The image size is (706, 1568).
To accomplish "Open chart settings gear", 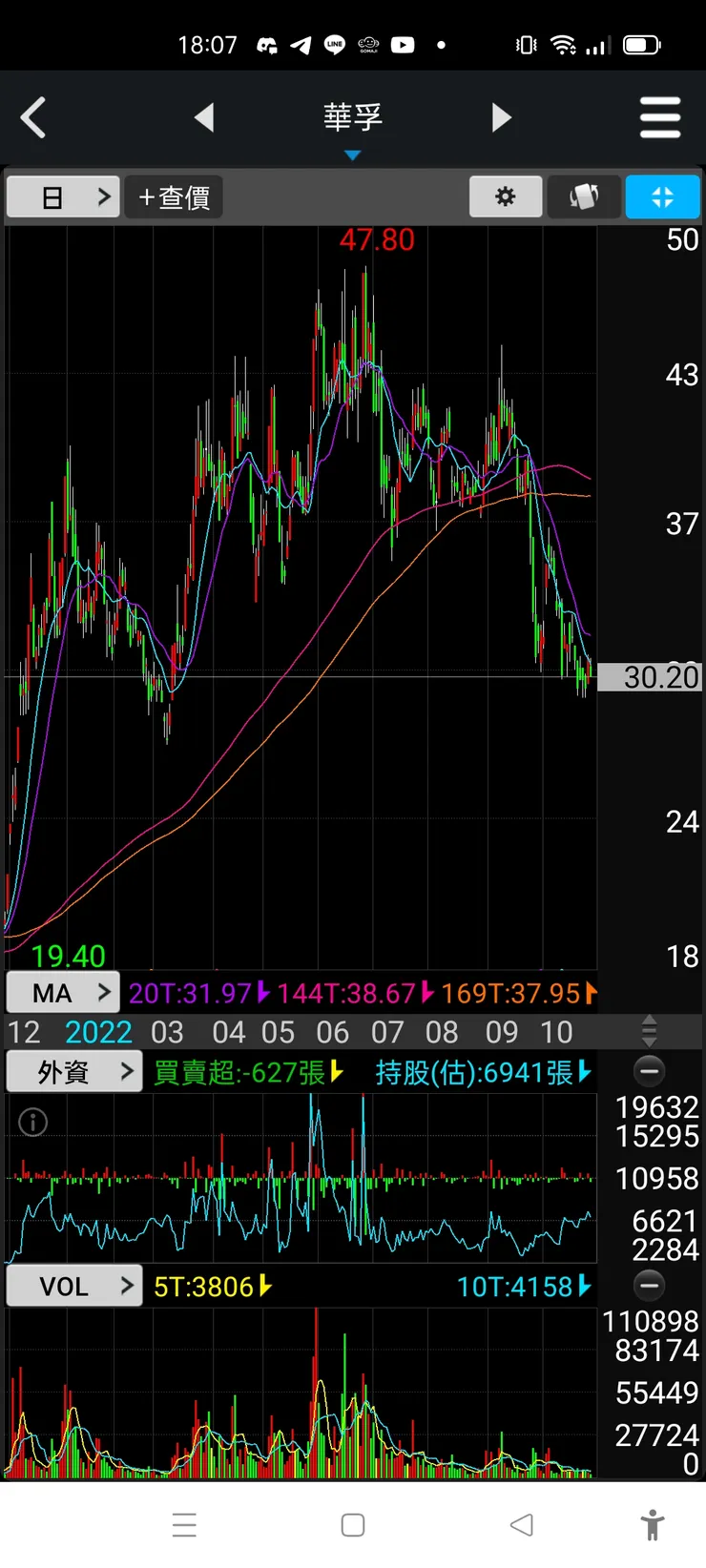I will point(506,197).
